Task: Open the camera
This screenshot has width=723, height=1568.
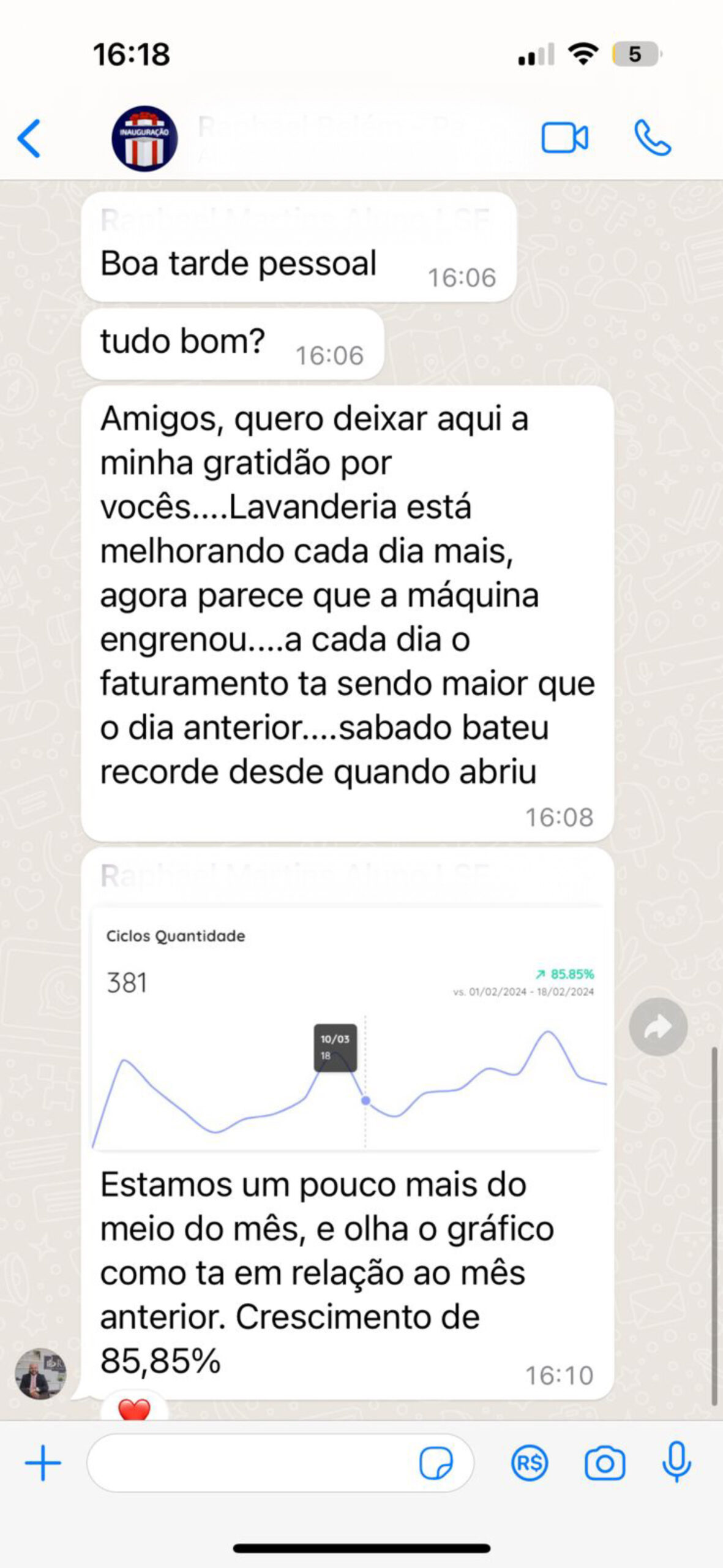Action: click(x=605, y=1463)
